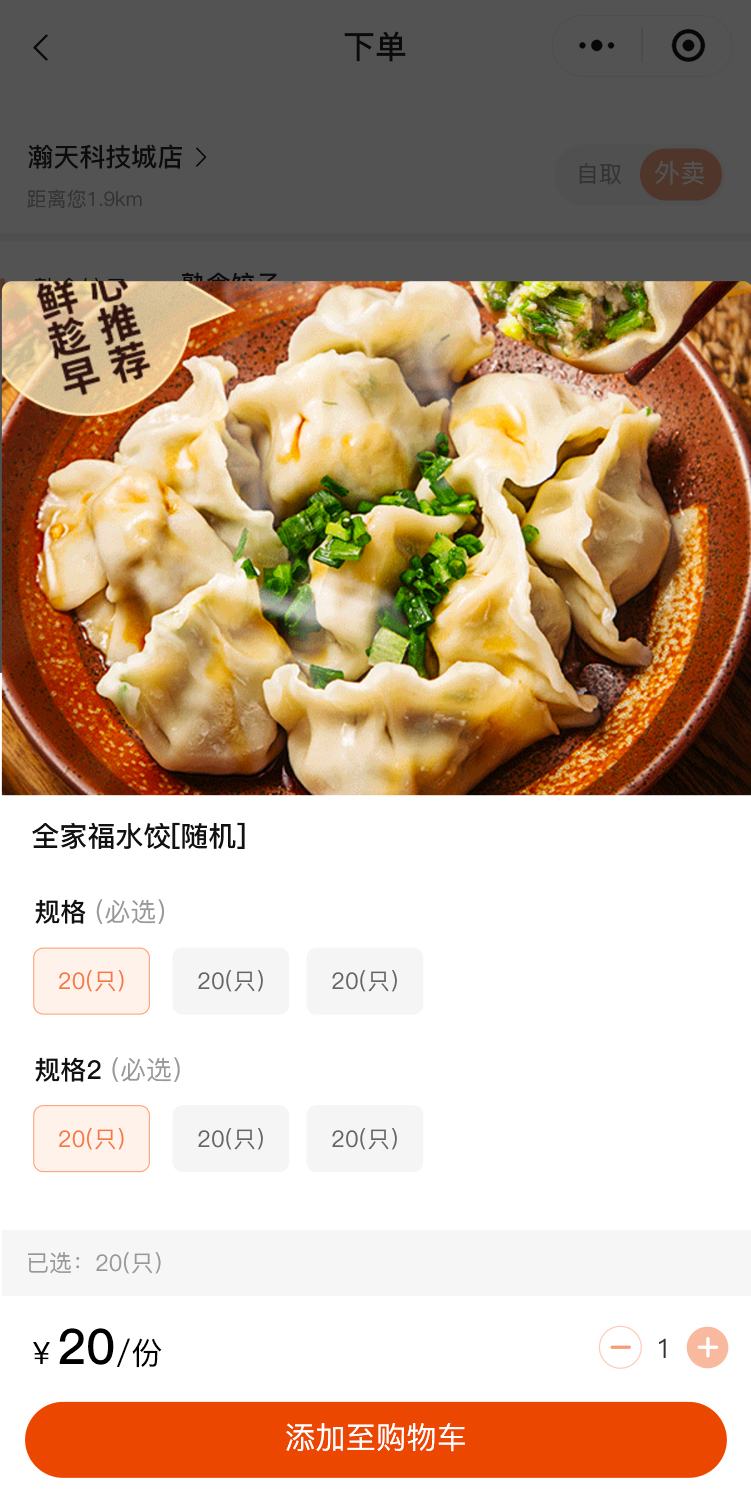The image size is (751, 1503).
Task: Tap 添加至购物车 to add to cart
Action: [376, 1439]
